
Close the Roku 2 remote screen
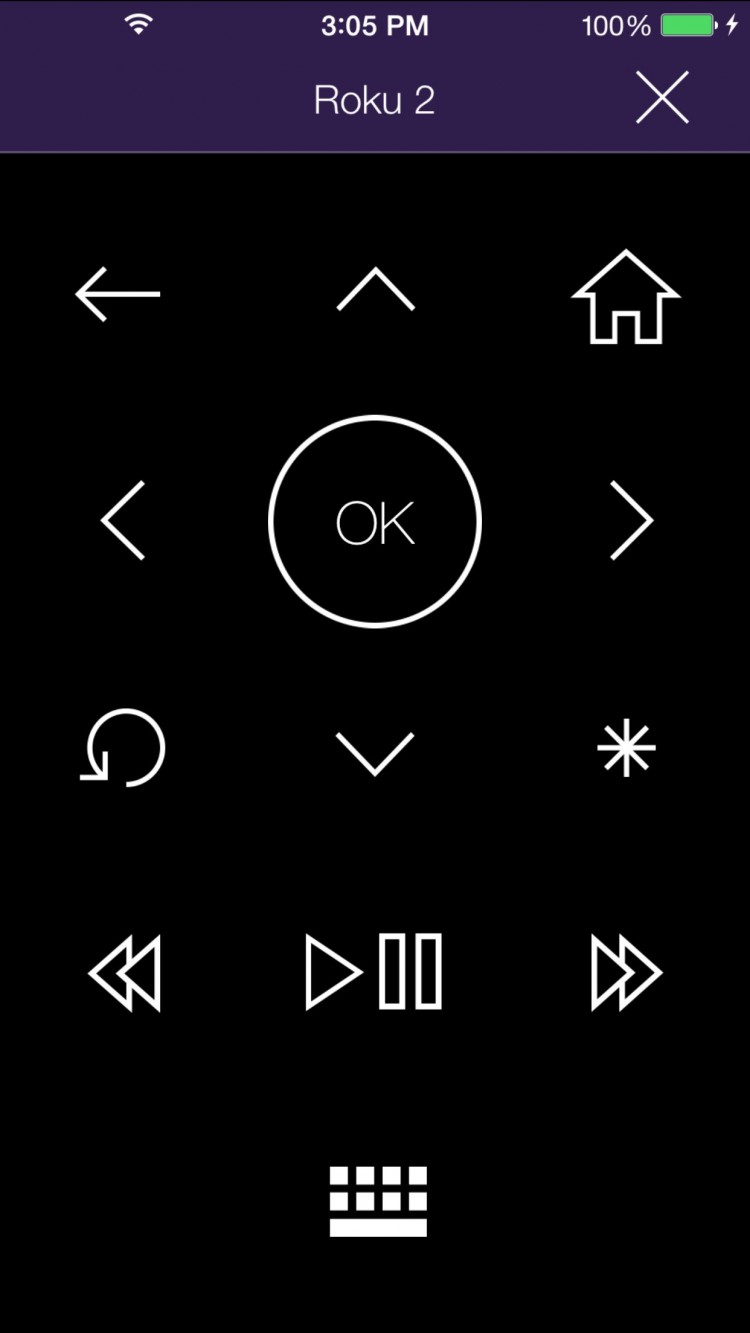662,98
